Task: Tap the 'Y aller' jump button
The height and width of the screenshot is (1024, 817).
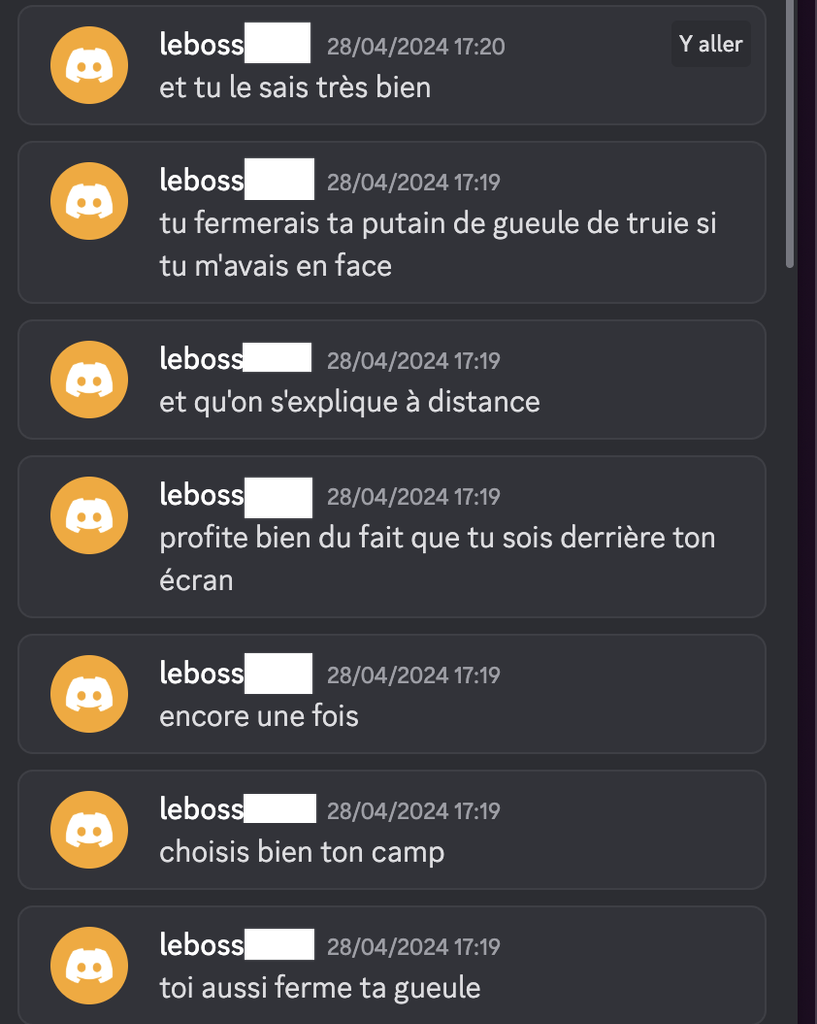Action: [710, 45]
